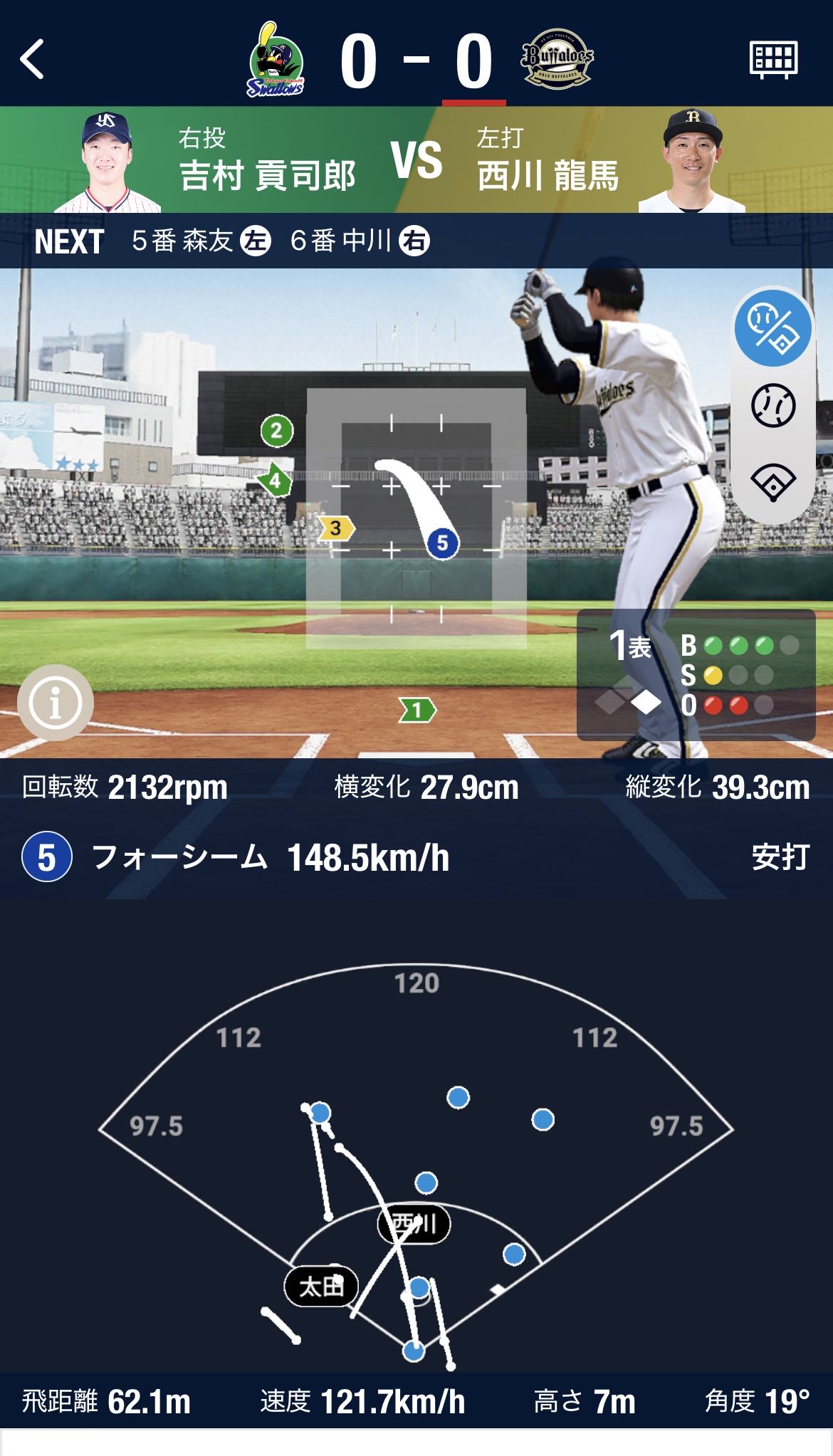The height and width of the screenshot is (1456, 833).
Task: Select pitch marker number 1
Action: point(417,710)
